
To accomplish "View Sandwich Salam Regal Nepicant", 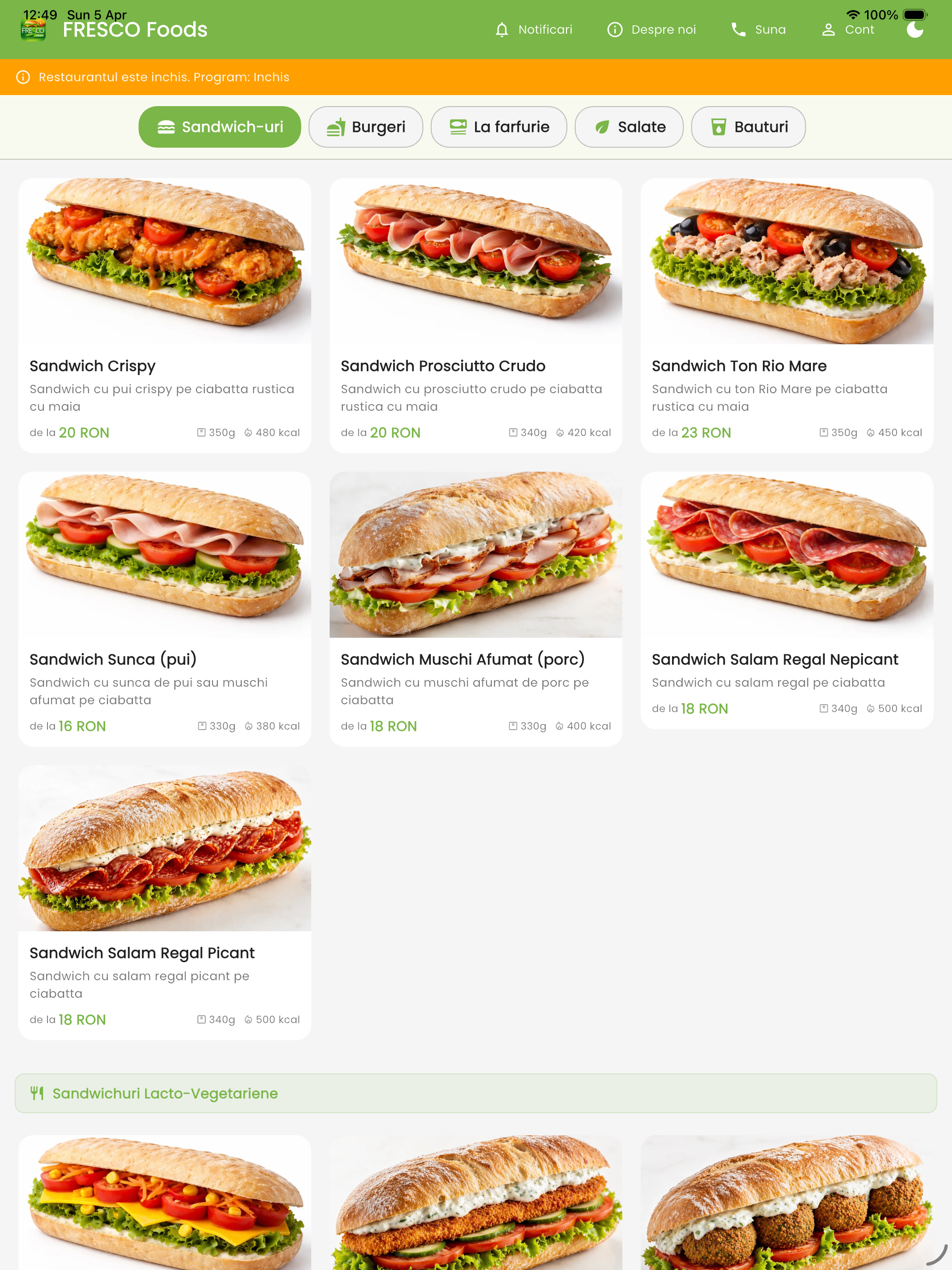I will click(786, 600).
